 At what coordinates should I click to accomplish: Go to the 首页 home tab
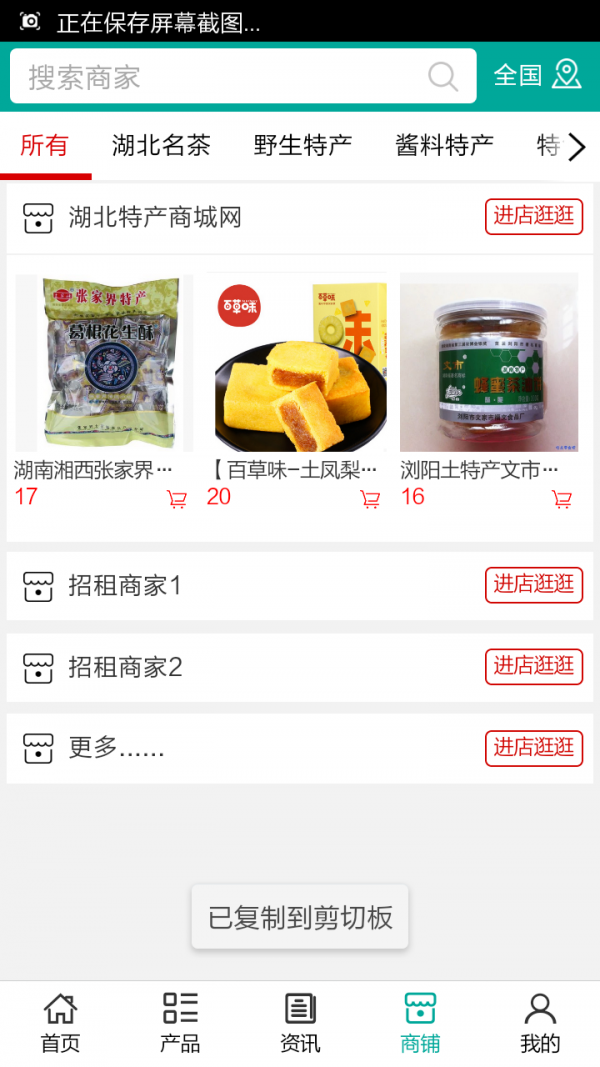click(60, 1023)
